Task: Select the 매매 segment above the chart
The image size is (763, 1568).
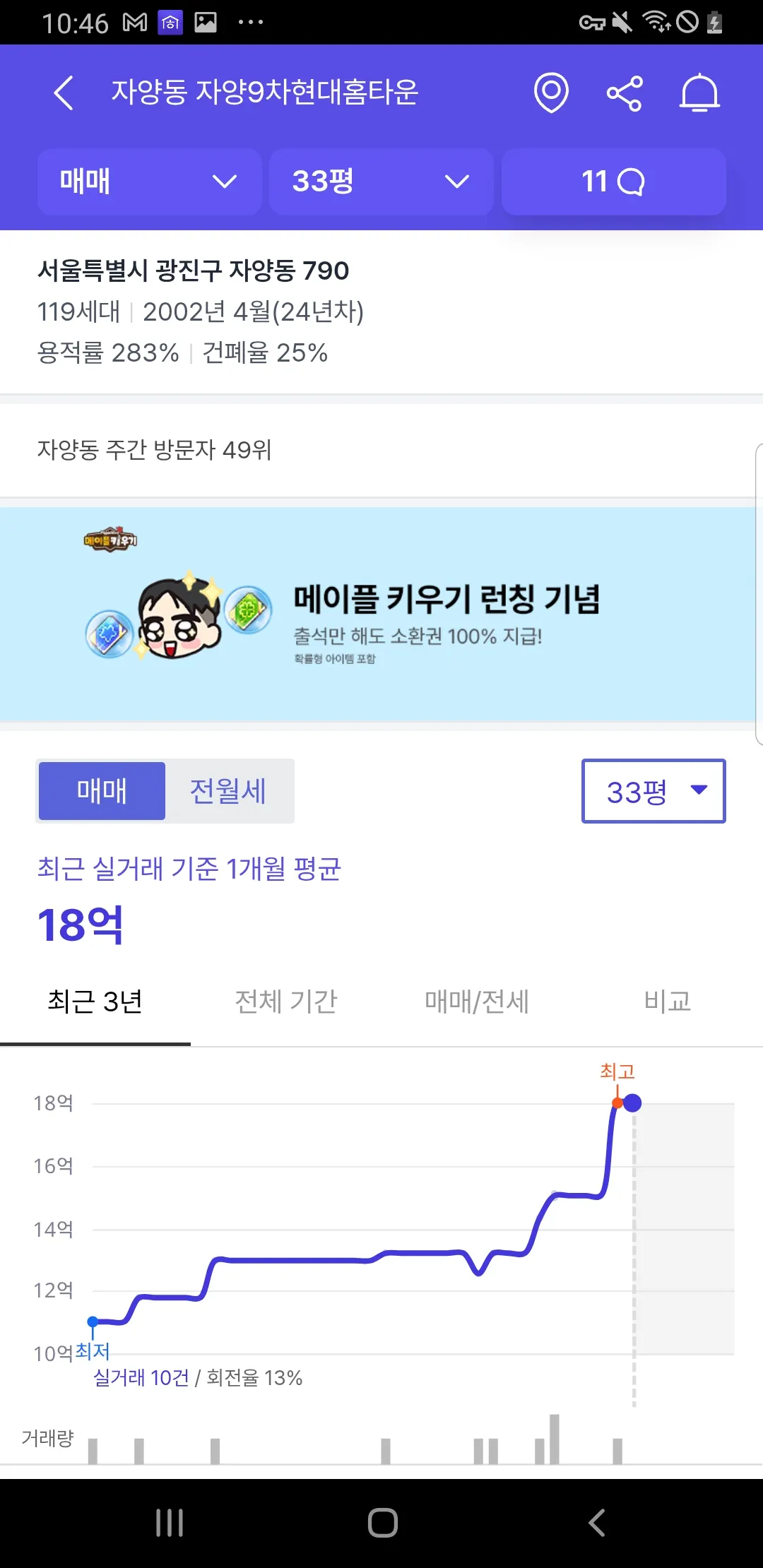Action: pyautogui.click(x=102, y=790)
